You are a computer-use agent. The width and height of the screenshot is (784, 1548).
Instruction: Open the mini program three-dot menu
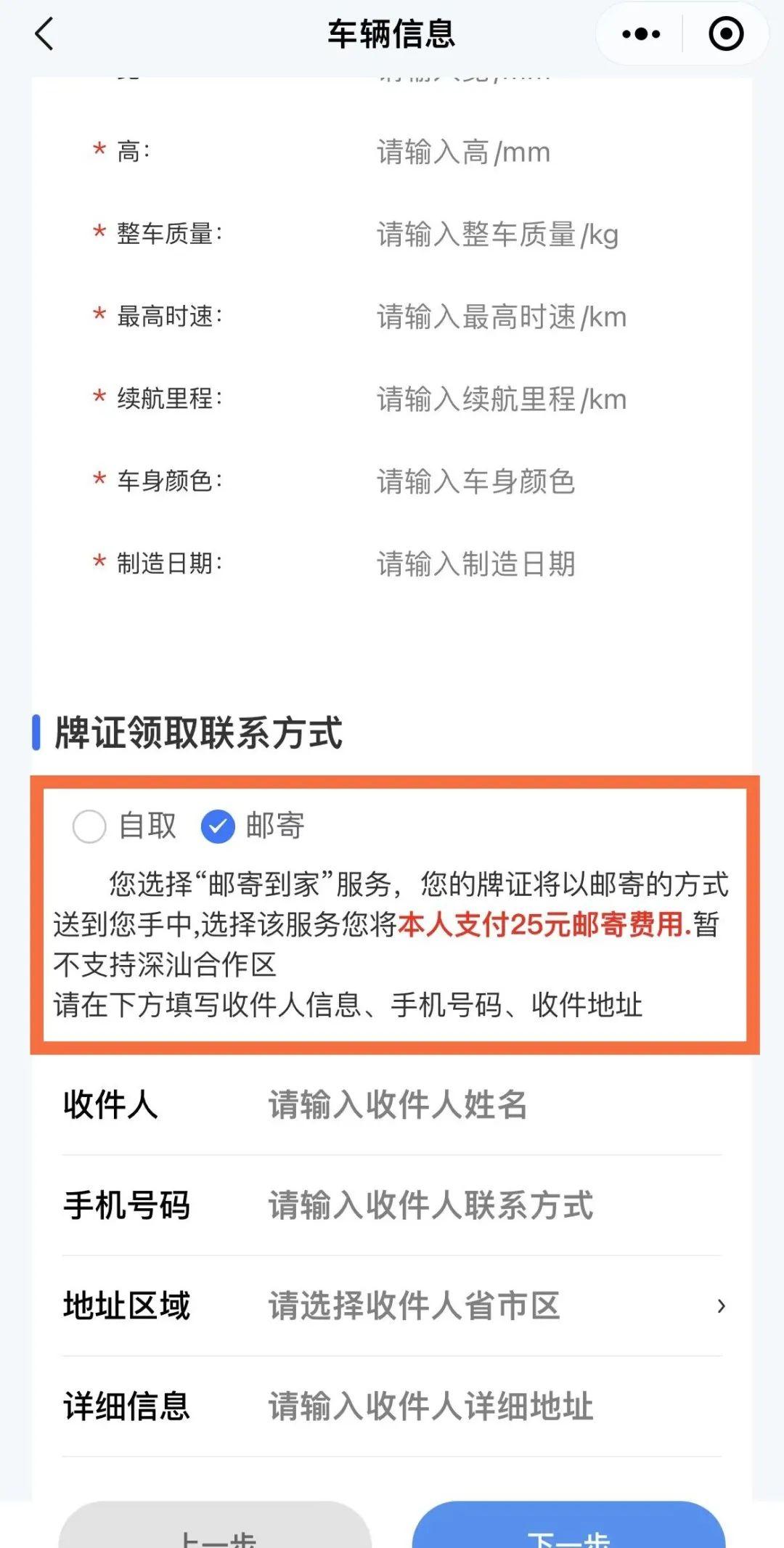point(641,34)
